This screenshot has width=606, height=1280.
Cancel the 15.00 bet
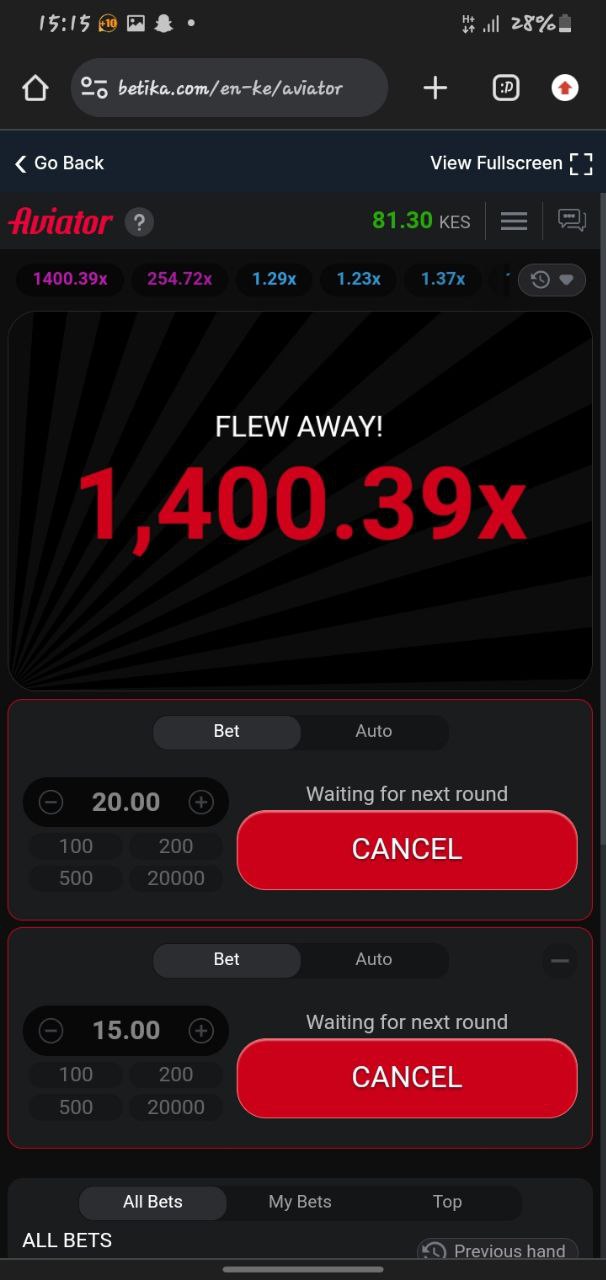pyautogui.click(x=407, y=1077)
